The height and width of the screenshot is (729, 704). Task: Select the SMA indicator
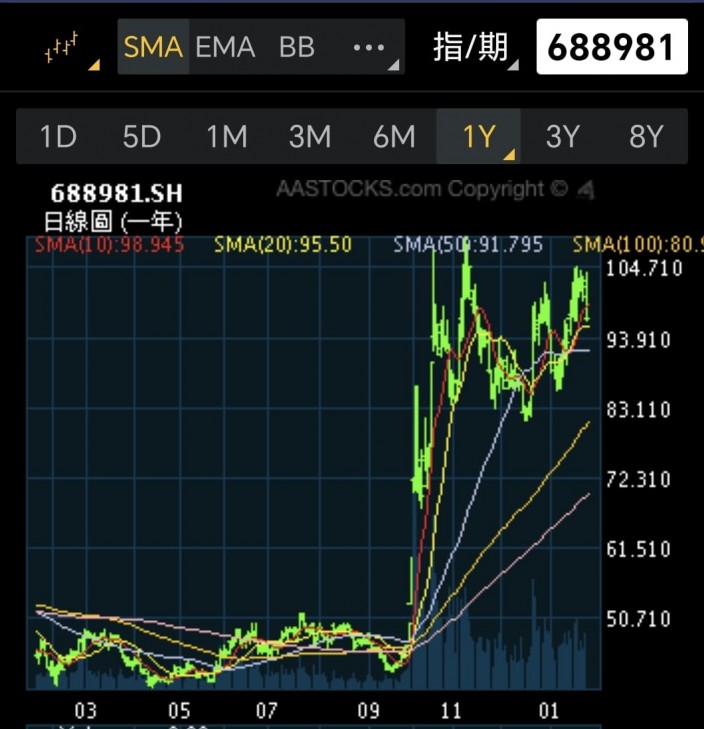[153, 47]
